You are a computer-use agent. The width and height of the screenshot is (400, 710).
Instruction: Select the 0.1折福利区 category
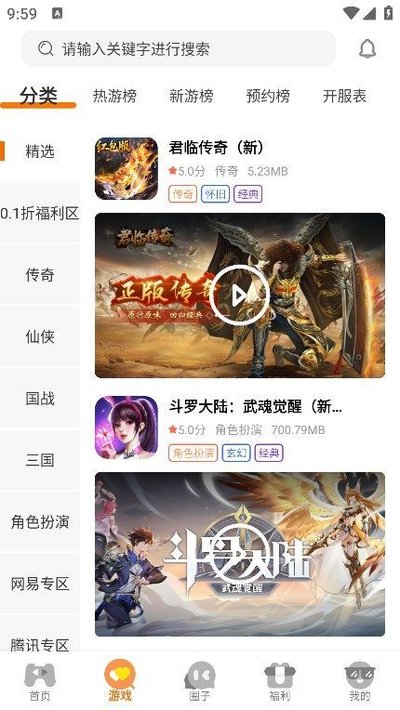40,213
